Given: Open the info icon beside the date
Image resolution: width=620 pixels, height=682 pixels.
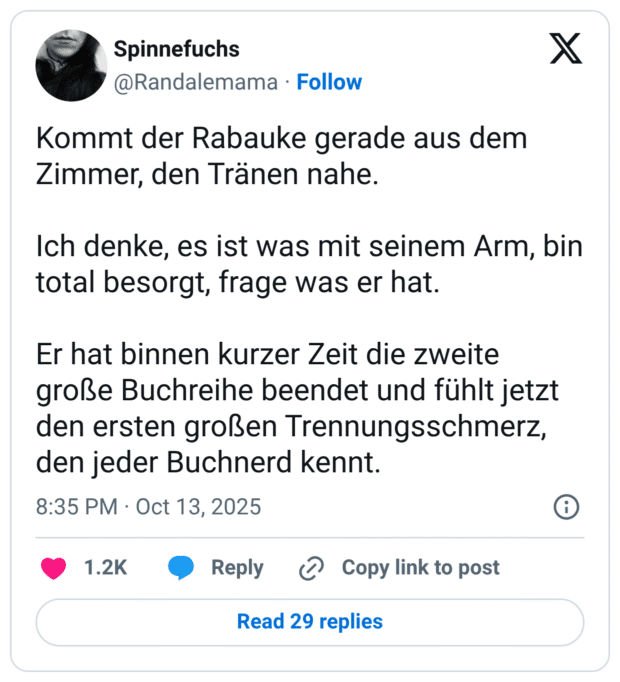Looking at the screenshot, I should (x=566, y=507).
